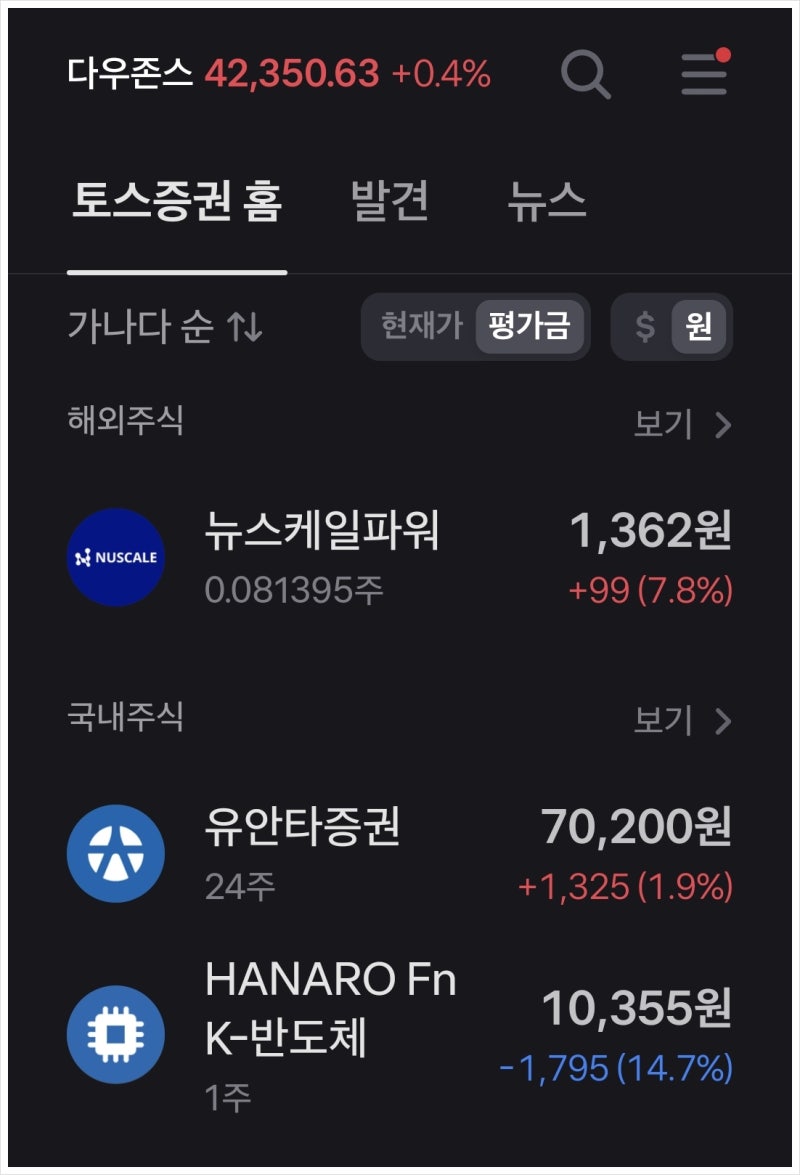This screenshot has height=1175, width=800.
Task: Switch currency toggle from 원 to $
Action: click(644, 326)
